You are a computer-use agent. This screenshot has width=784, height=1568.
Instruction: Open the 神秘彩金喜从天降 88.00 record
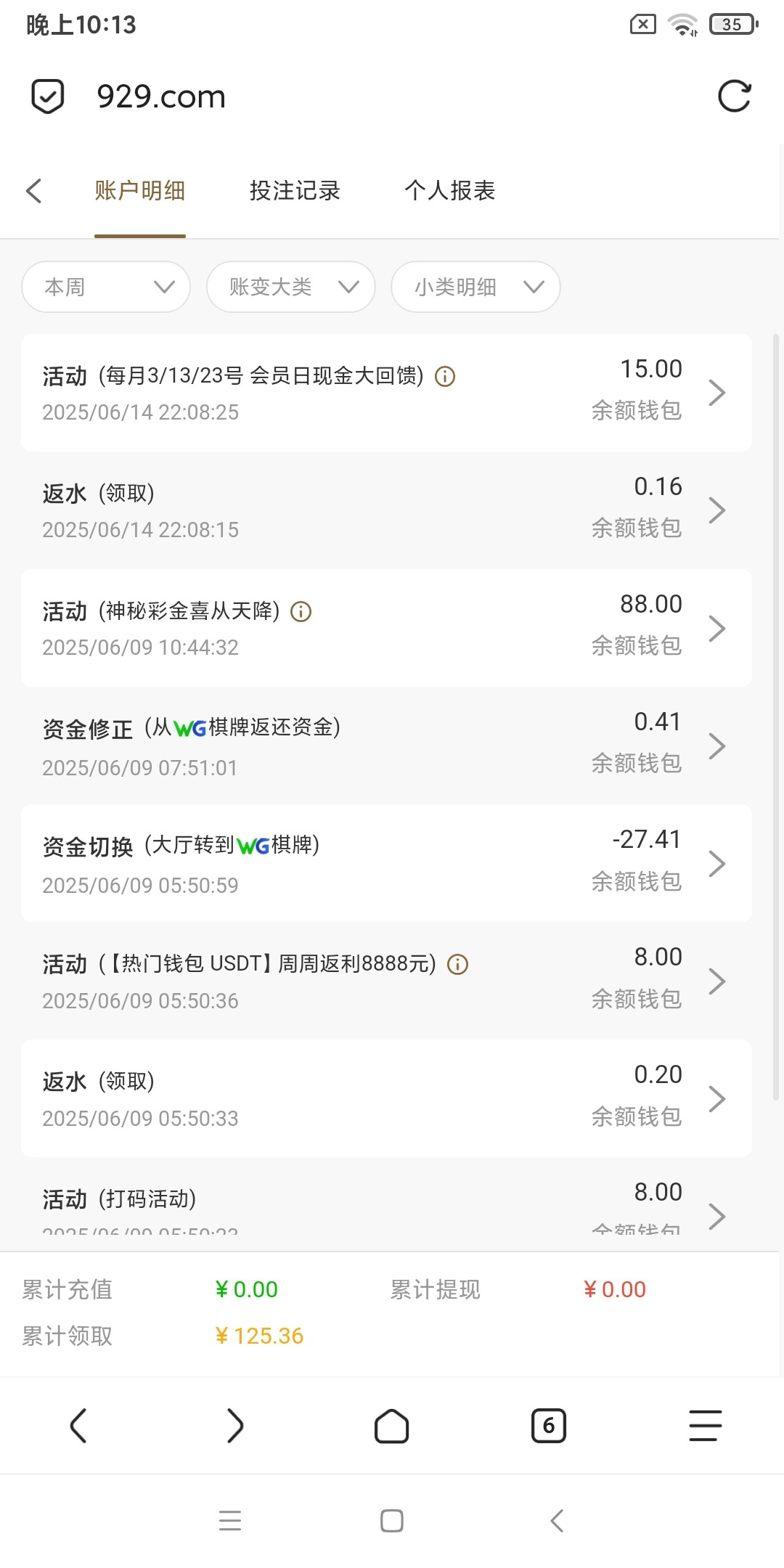(x=386, y=628)
